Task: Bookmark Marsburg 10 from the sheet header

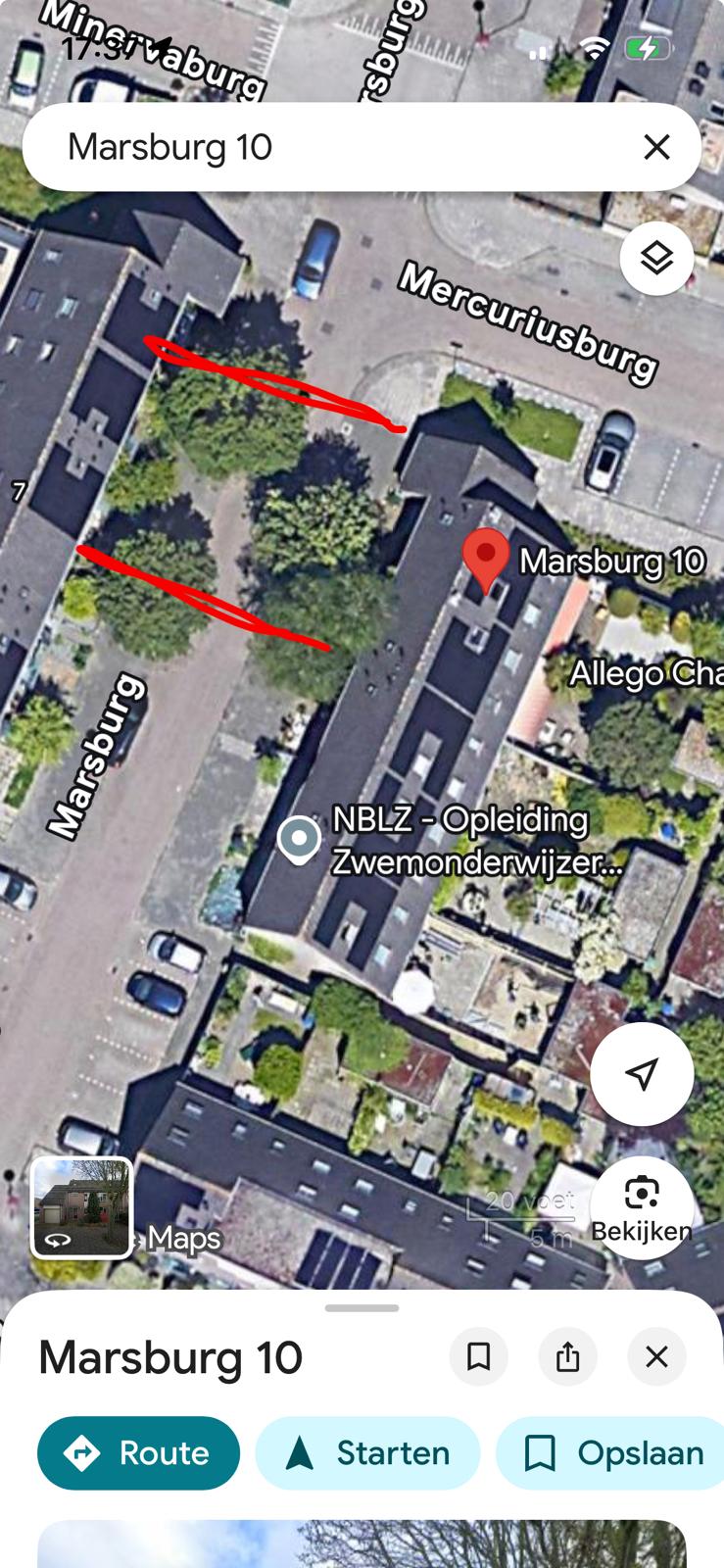Action: click(479, 1357)
